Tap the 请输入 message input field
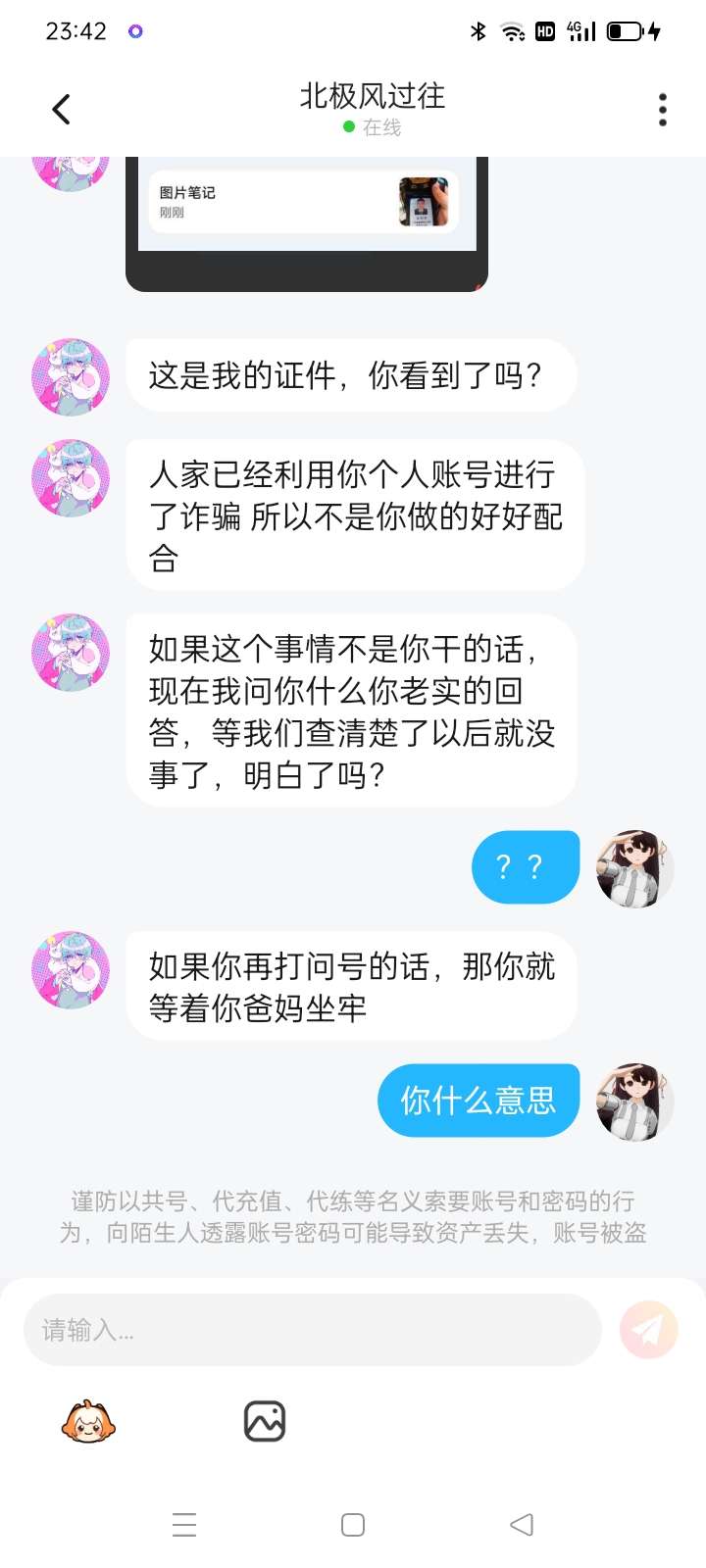The width and height of the screenshot is (706, 1568). [312, 1330]
